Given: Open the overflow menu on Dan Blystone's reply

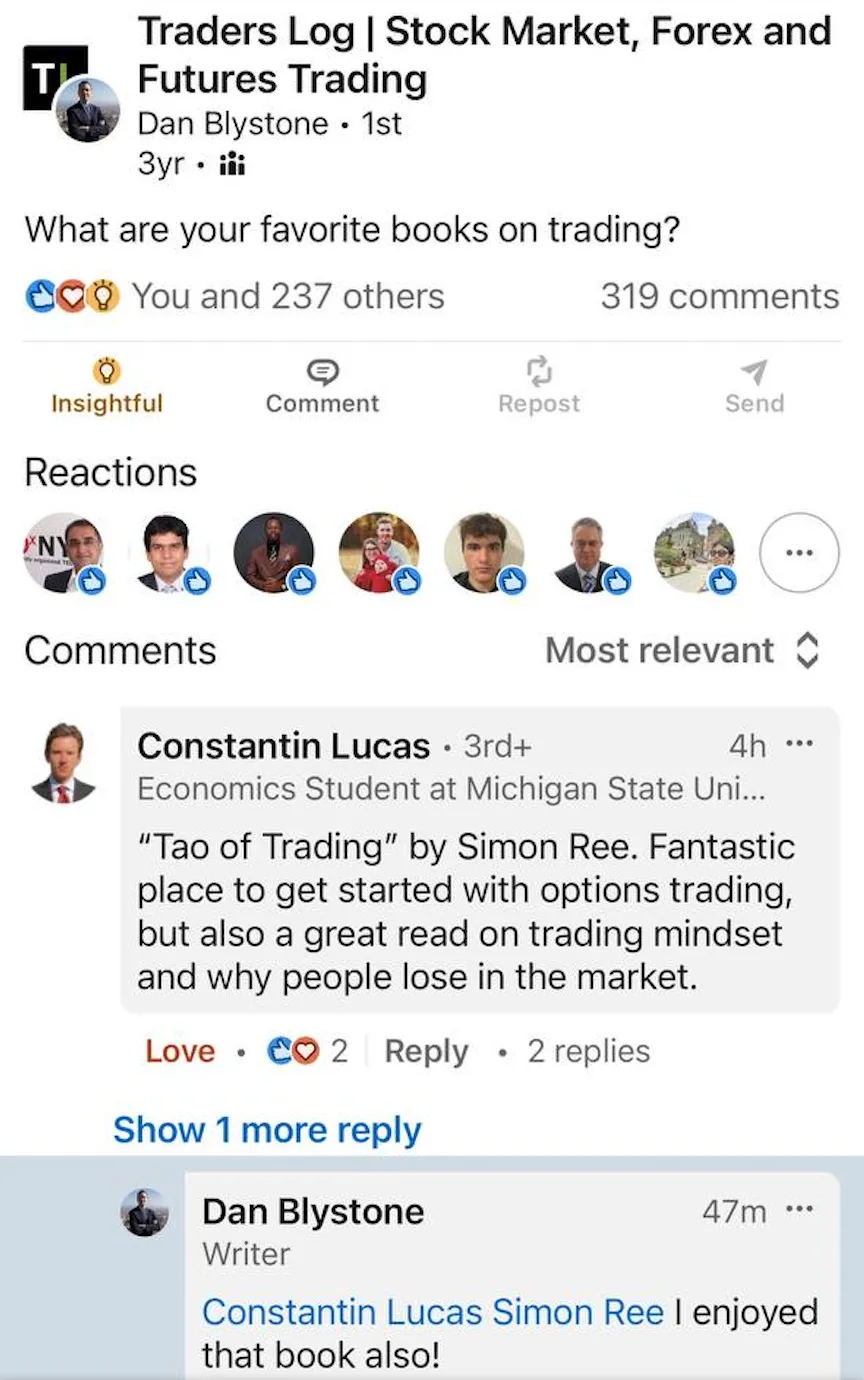Looking at the screenshot, I should pos(800,1211).
